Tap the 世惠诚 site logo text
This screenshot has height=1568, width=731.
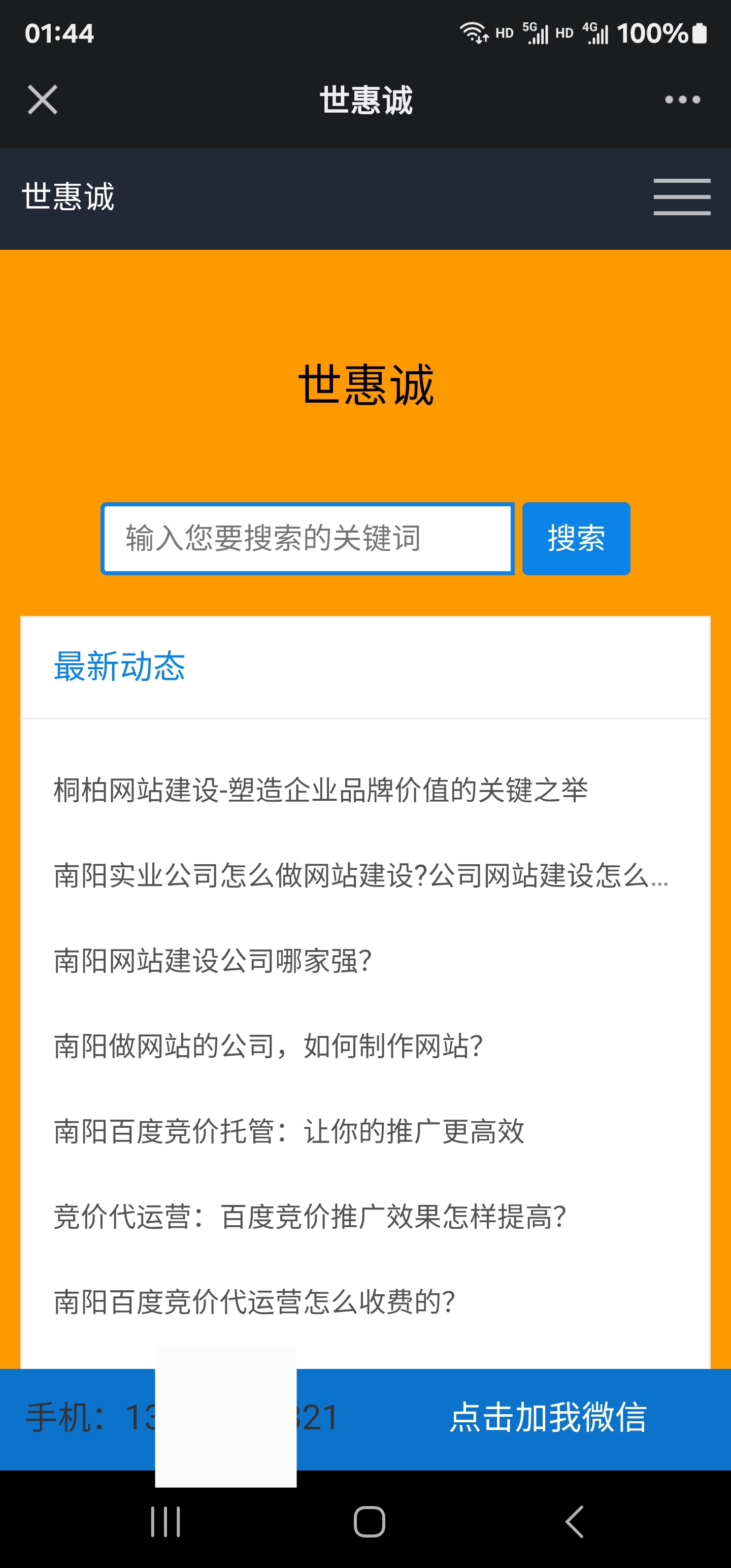point(68,195)
